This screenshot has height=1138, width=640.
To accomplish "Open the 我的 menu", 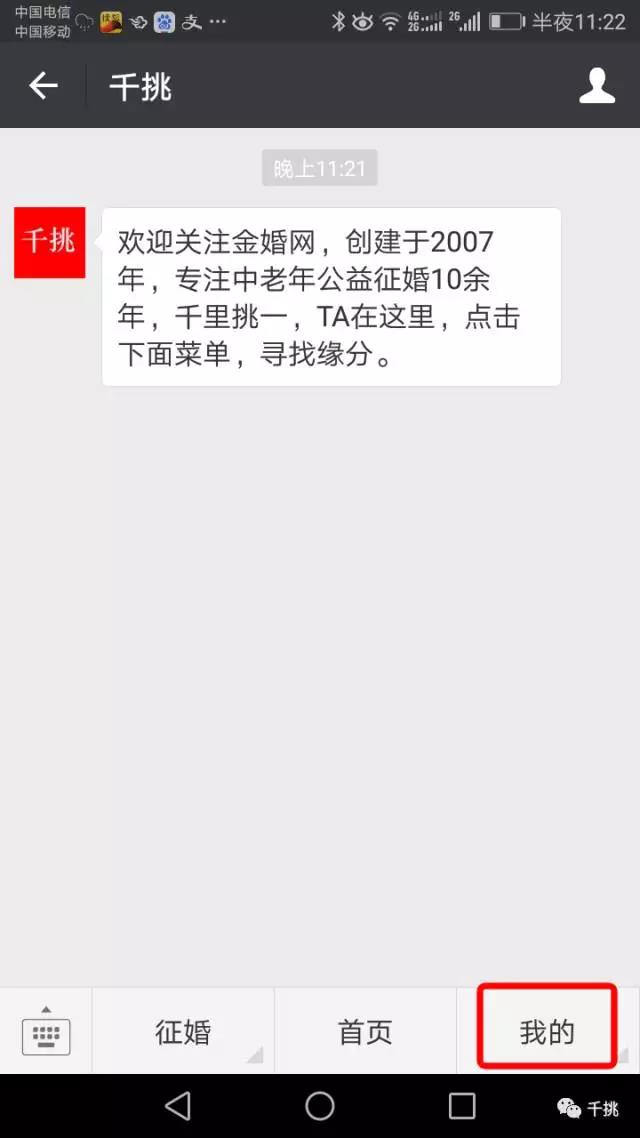I will click(x=547, y=1031).
